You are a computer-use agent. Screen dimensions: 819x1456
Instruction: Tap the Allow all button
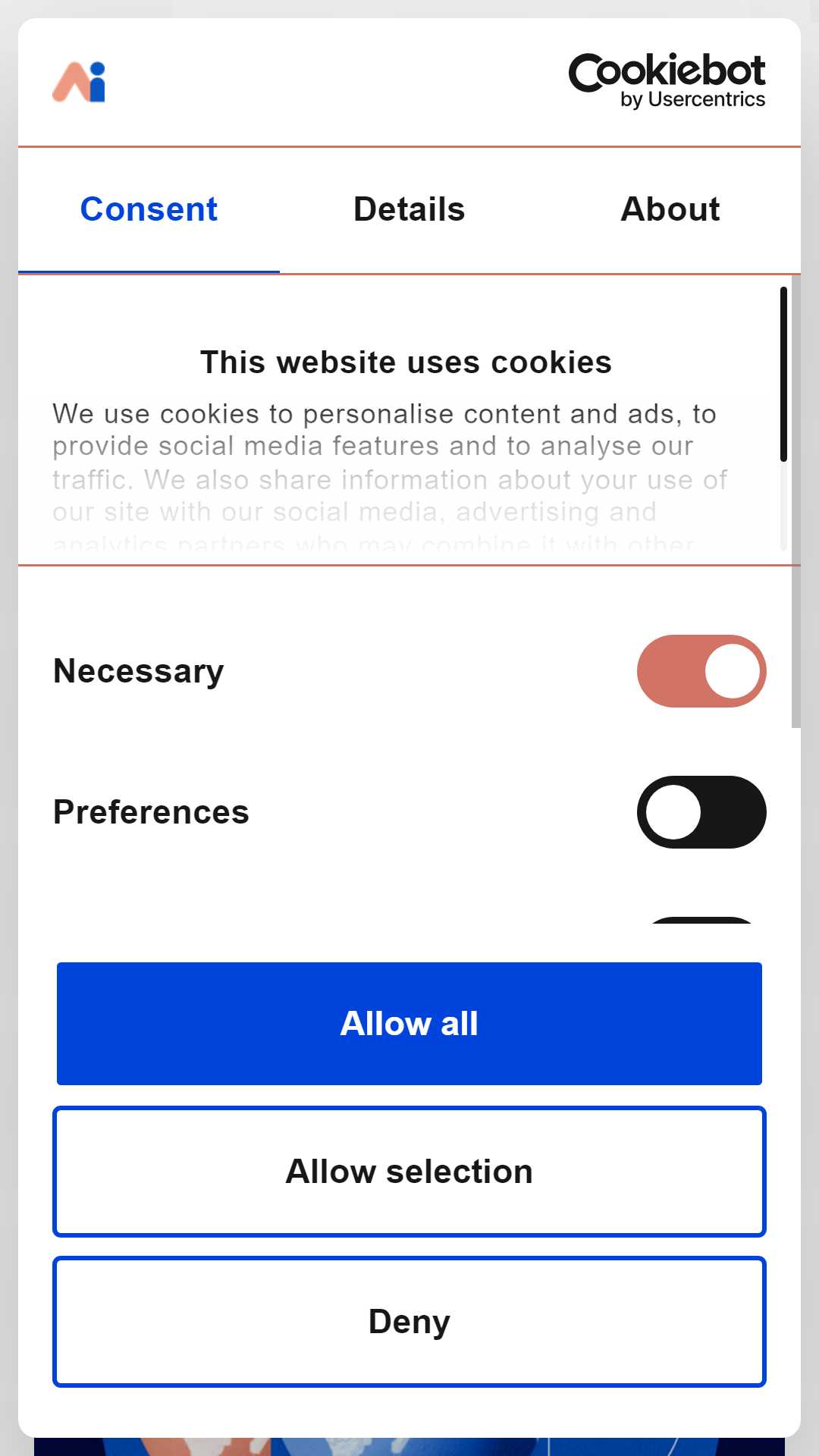[x=409, y=1024]
